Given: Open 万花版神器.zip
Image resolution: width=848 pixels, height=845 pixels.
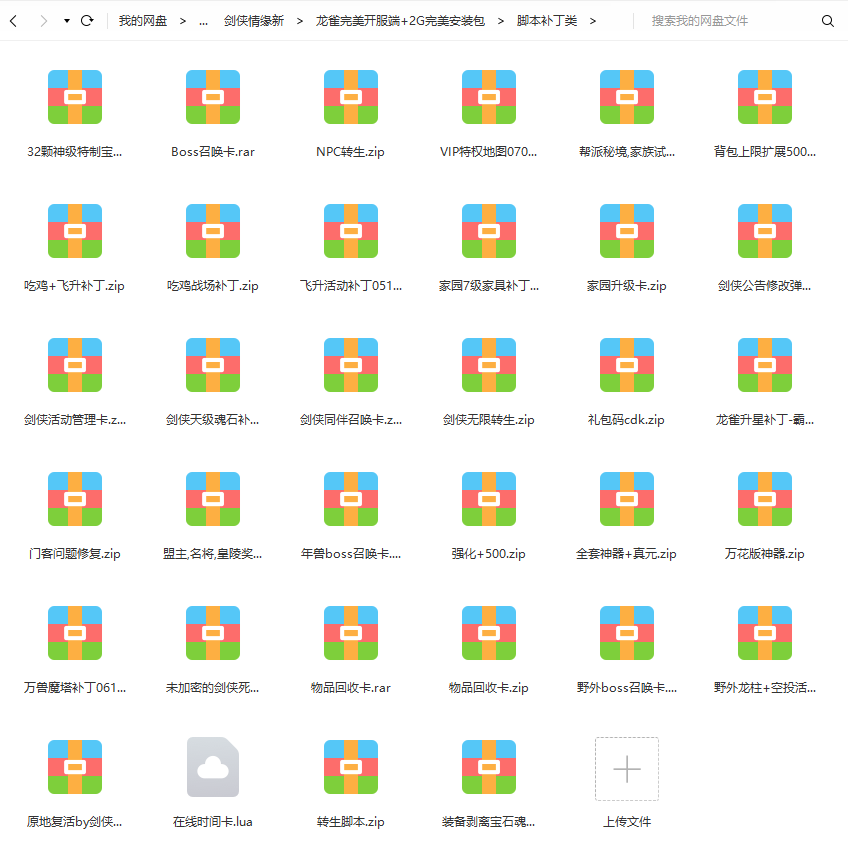Looking at the screenshot, I should (x=765, y=499).
